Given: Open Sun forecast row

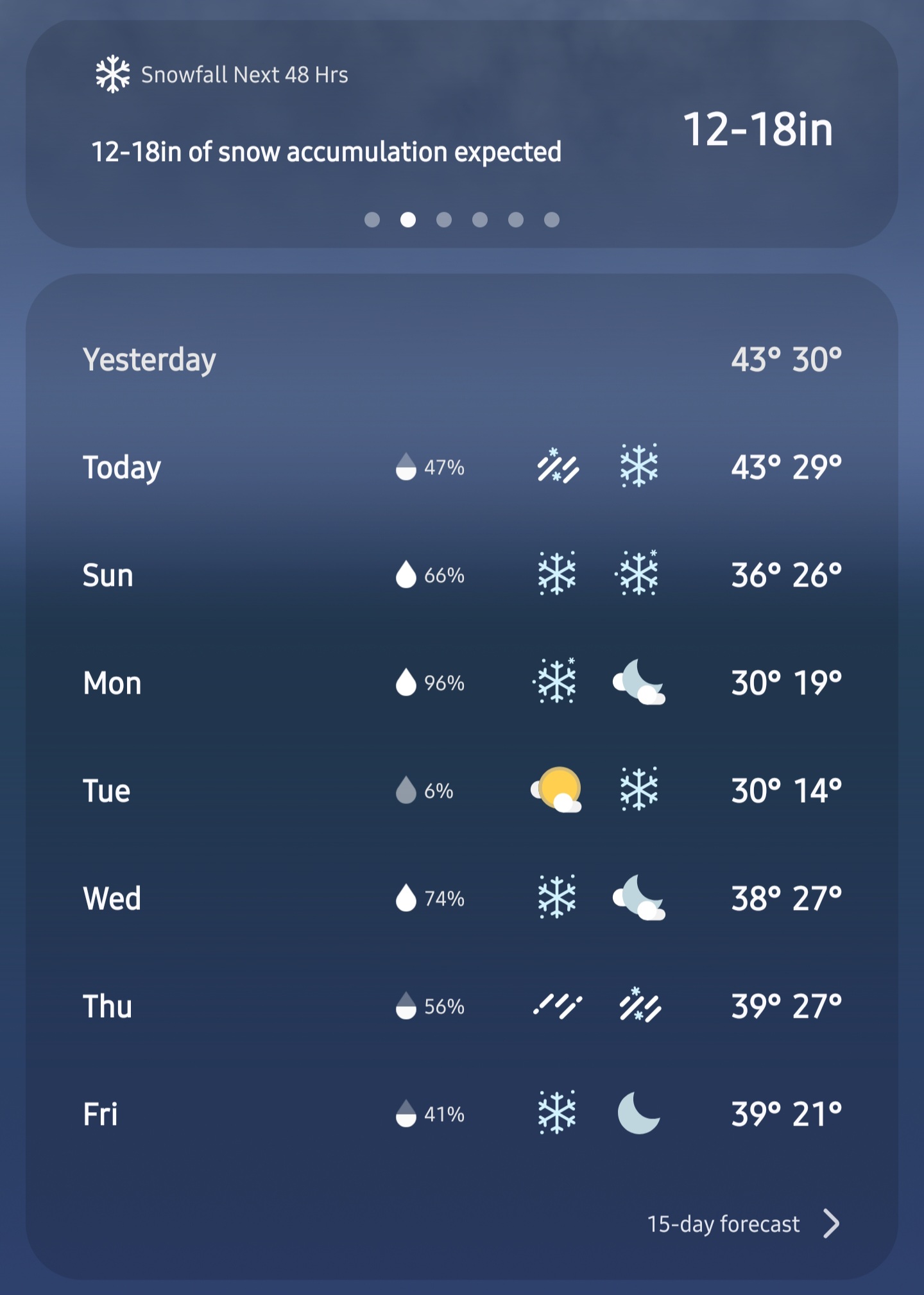Looking at the screenshot, I should pos(461,575).
